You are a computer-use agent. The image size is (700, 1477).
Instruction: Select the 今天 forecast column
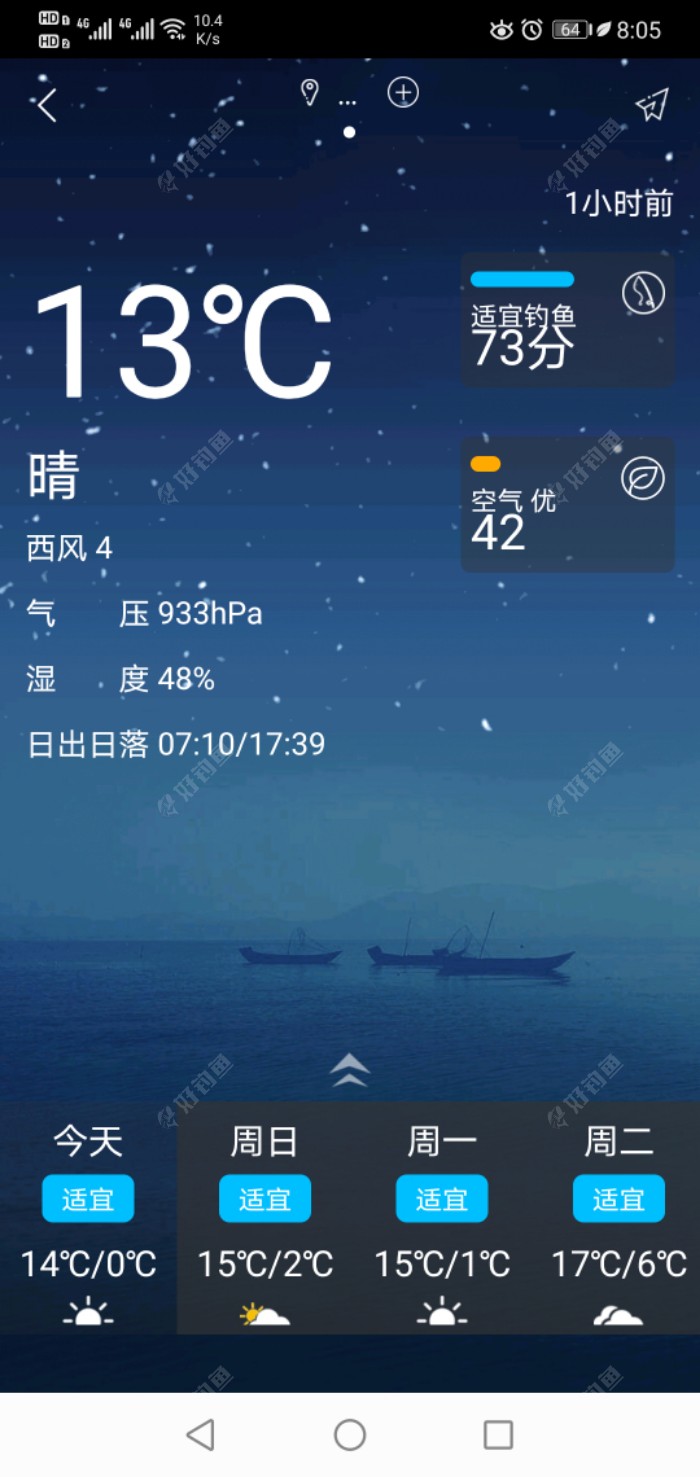[88, 1218]
